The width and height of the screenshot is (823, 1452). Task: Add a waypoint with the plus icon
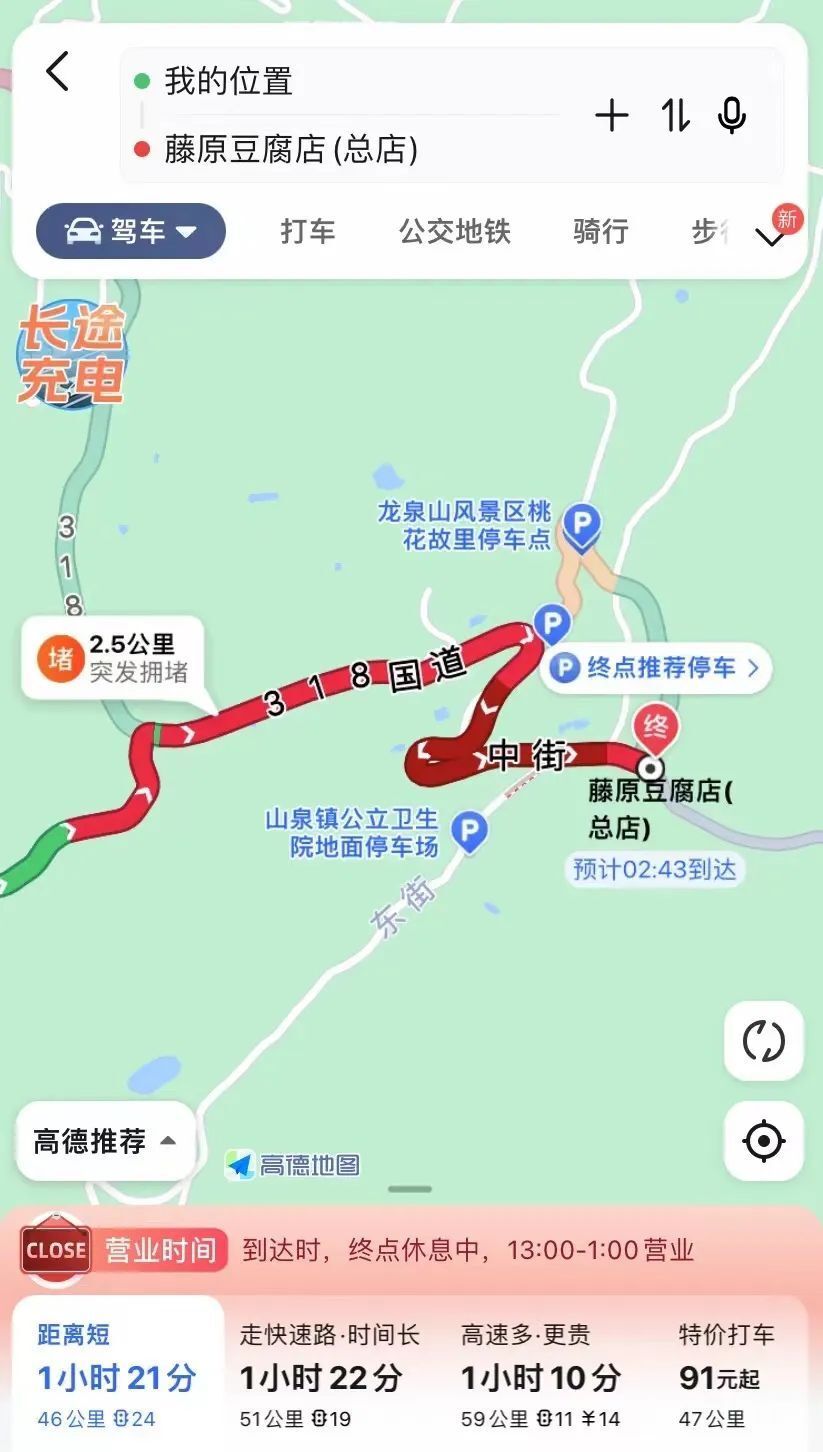(612, 116)
